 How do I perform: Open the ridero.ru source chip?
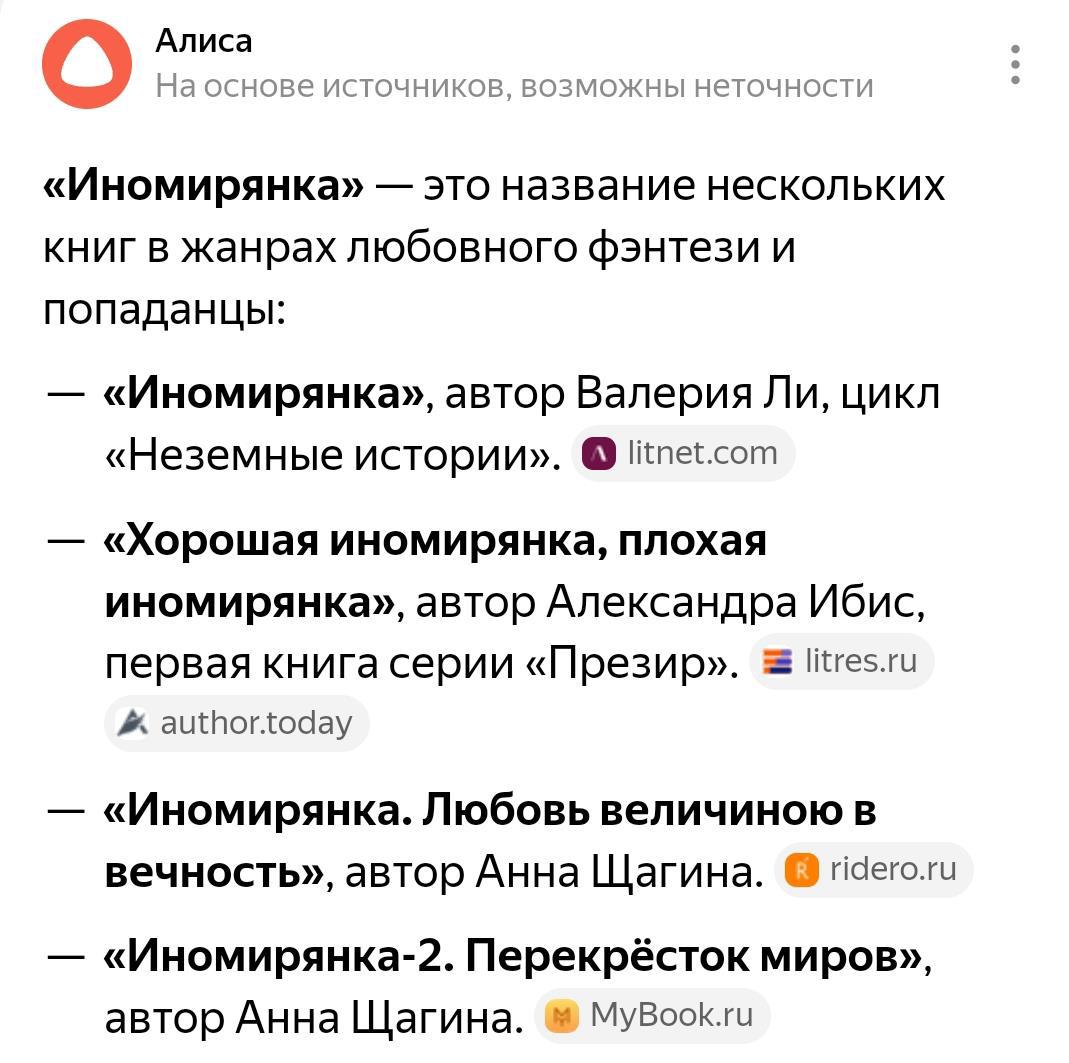[x=873, y=869]
